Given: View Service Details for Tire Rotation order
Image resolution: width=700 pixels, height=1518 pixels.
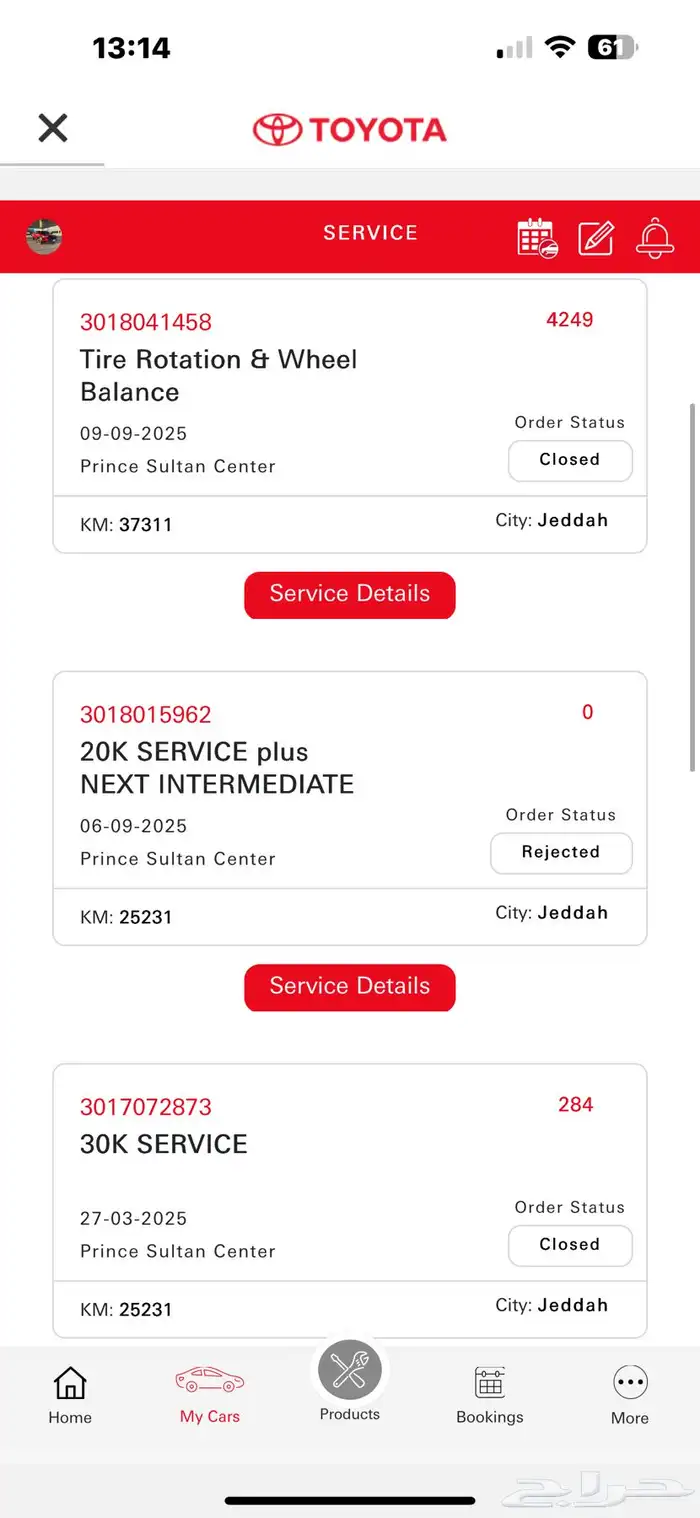Looking at the screenshot, I should (349, 594).
